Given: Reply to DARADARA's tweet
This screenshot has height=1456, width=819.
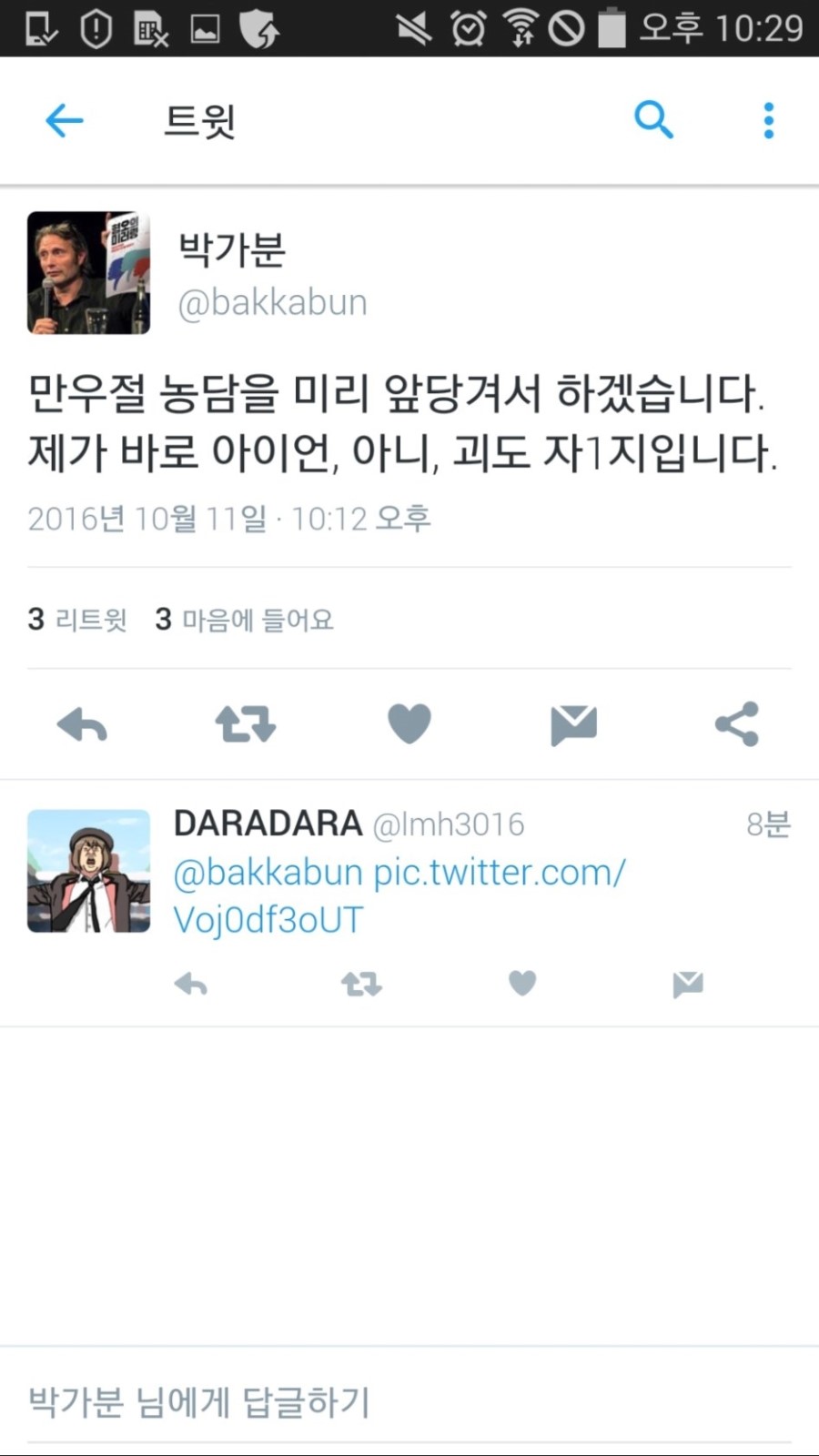Looking at the screenshot, I should click(x=191, y=984).
